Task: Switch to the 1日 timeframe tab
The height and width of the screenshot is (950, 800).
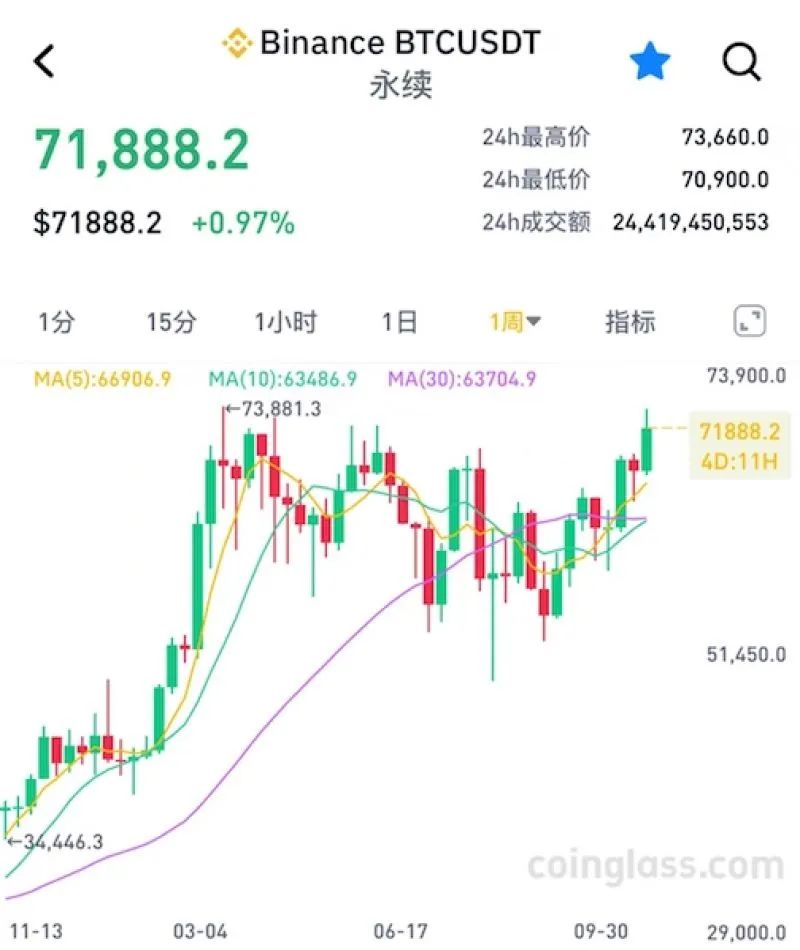Action: (398, 322)
